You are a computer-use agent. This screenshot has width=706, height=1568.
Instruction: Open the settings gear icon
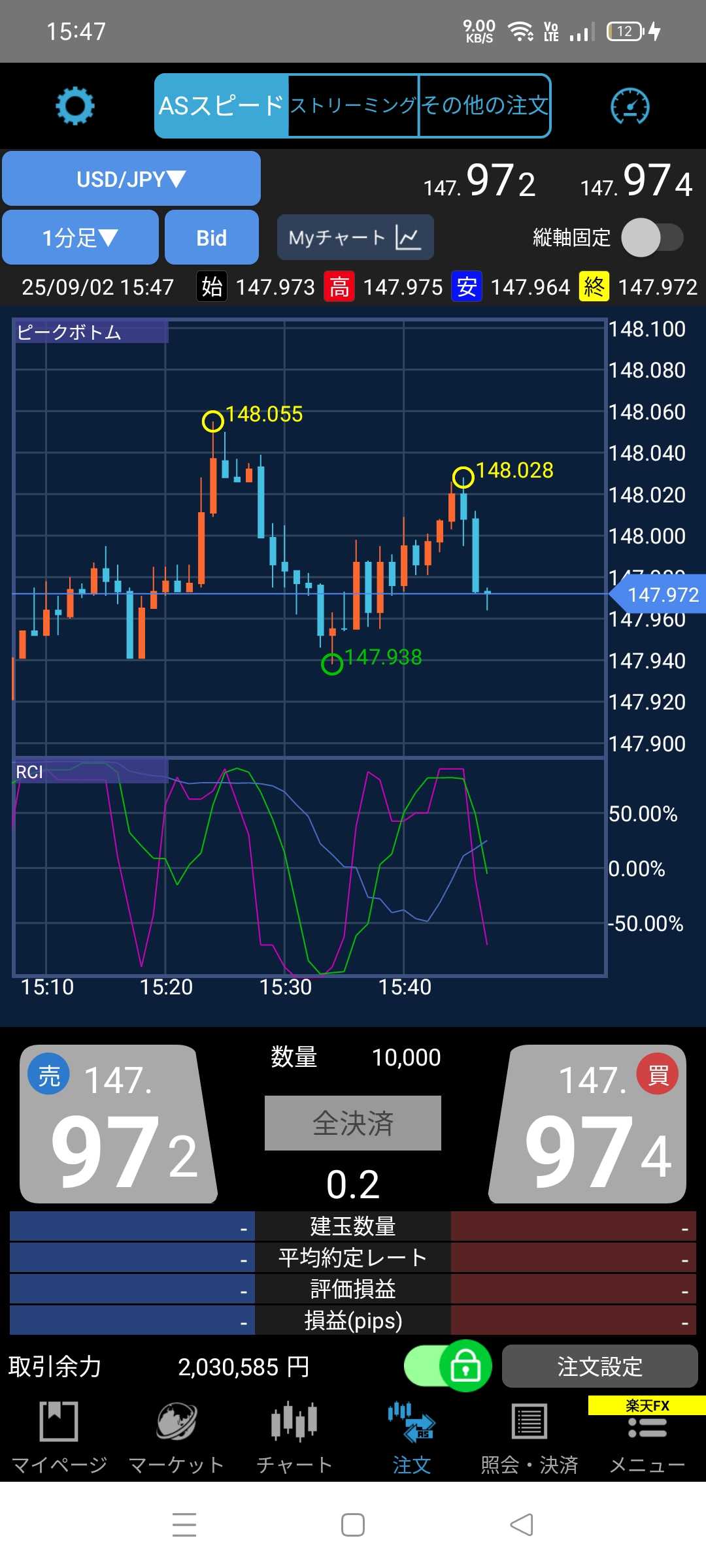click(x=75, y=106)
